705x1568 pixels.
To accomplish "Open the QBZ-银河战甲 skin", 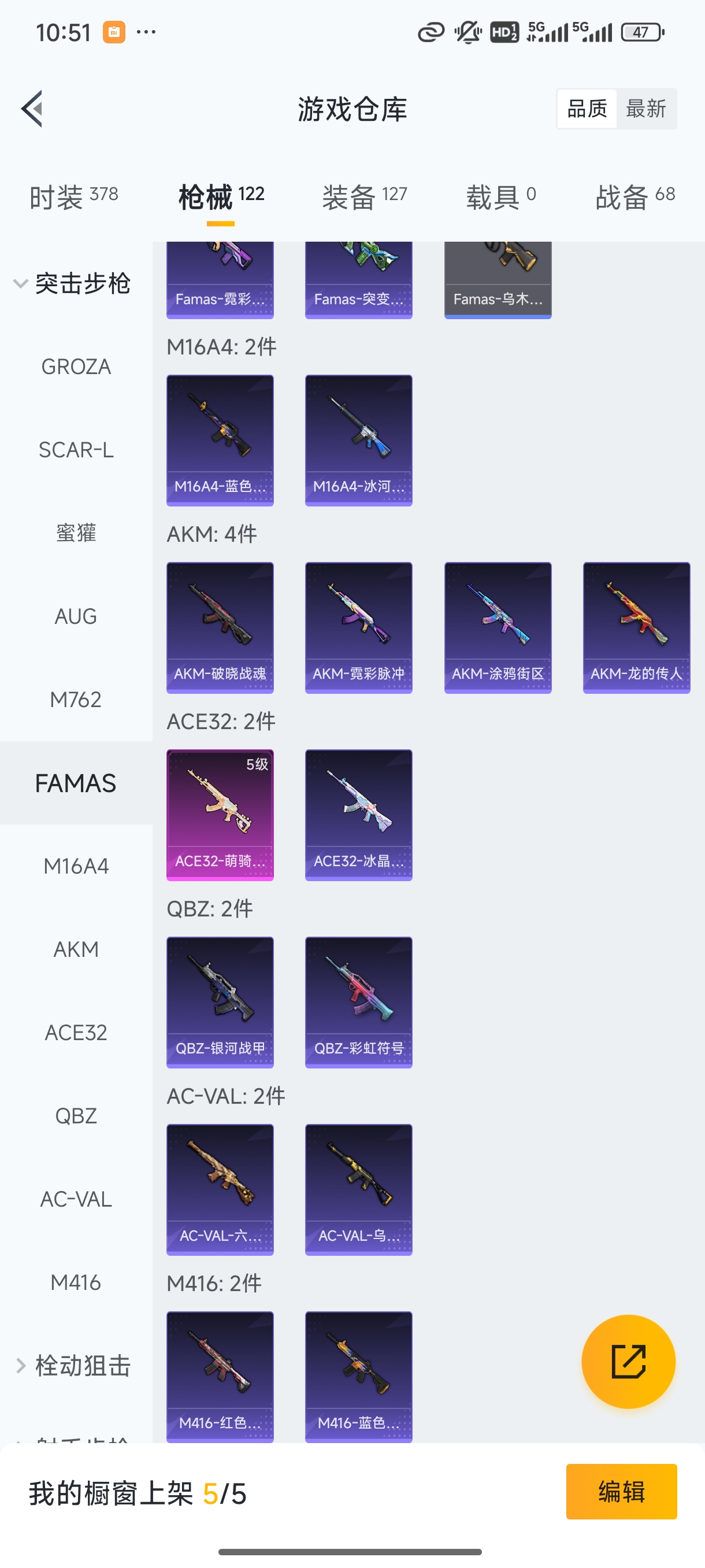I will [x=220, y=1002].
